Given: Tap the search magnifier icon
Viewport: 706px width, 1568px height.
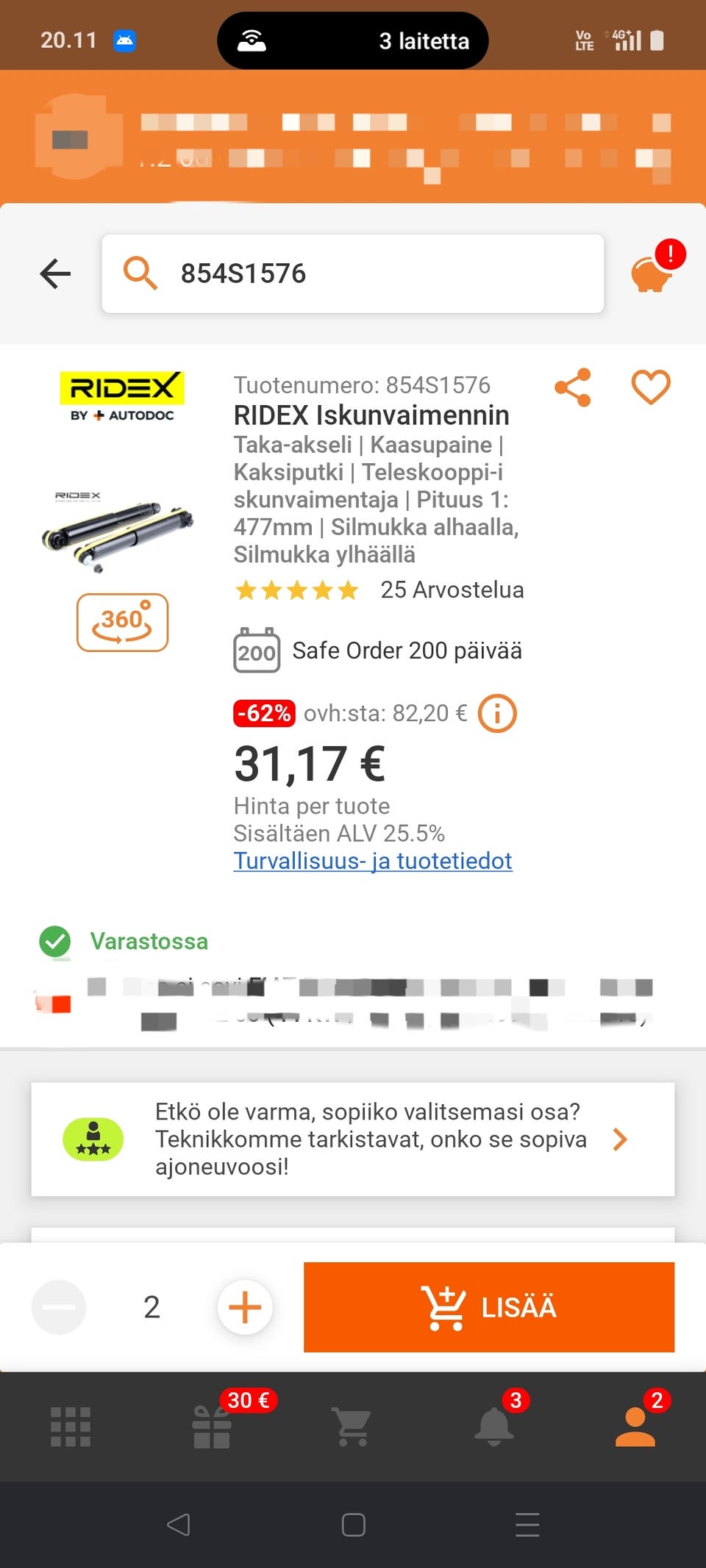Looking at the screenshot, I should [x=140, y=273].
